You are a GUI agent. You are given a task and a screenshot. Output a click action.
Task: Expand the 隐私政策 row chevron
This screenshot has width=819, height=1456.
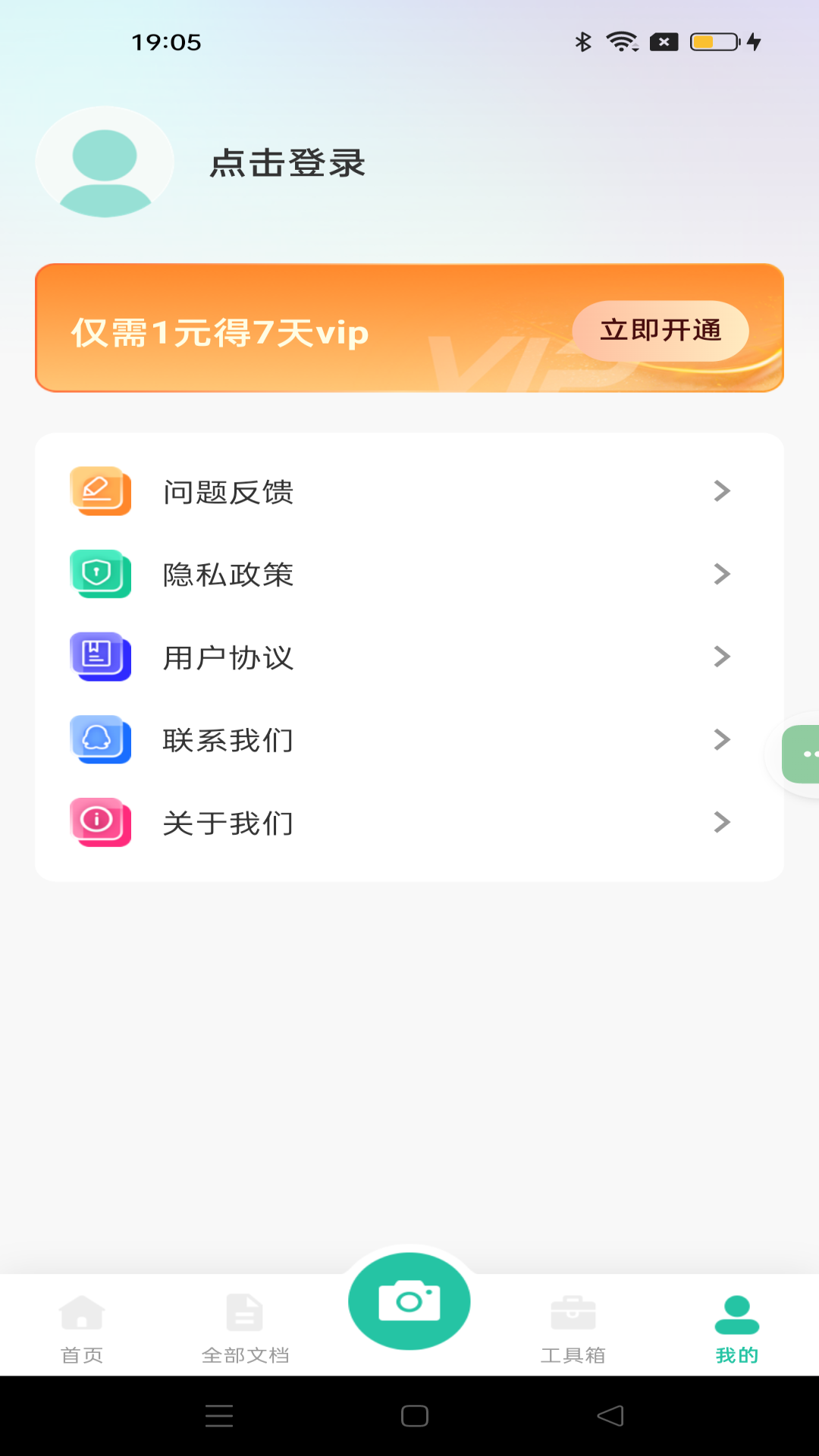coord(721,574)
